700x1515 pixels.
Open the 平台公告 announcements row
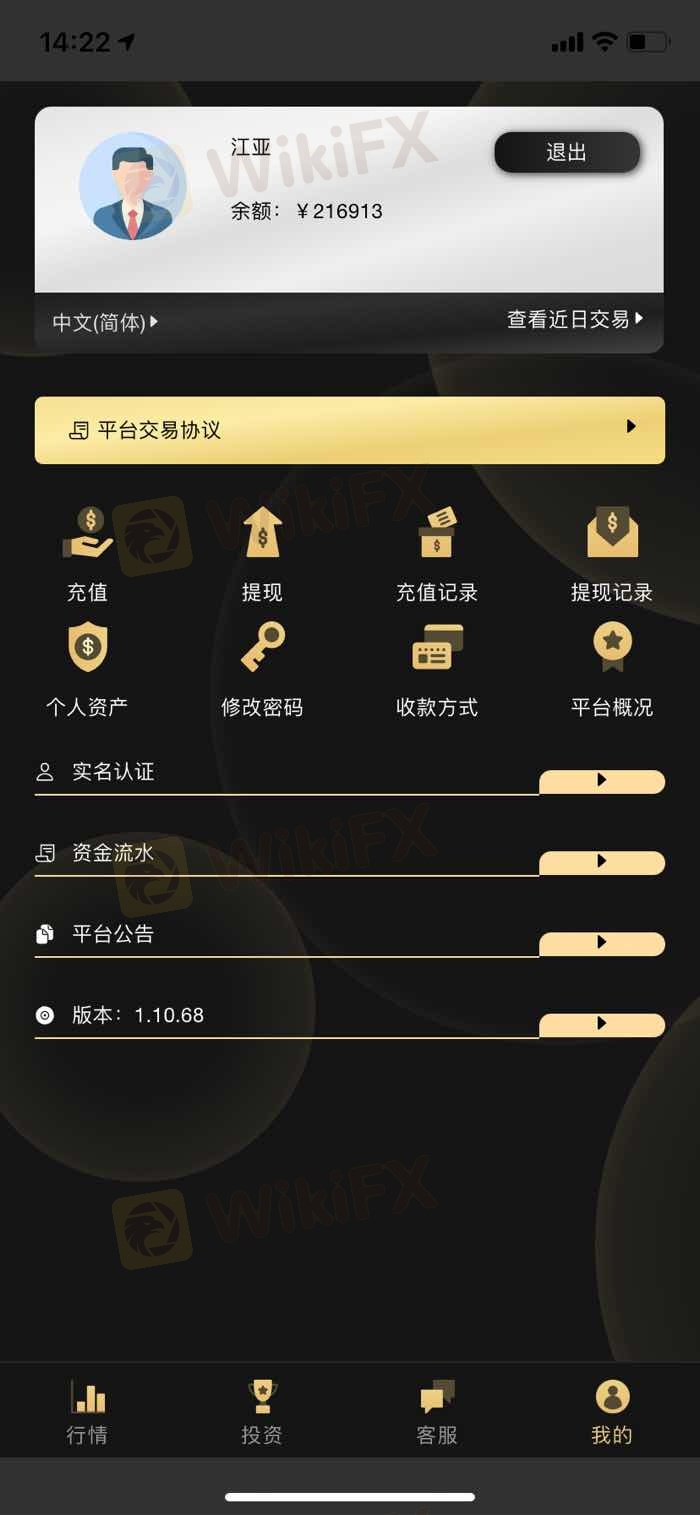[349, 937]
